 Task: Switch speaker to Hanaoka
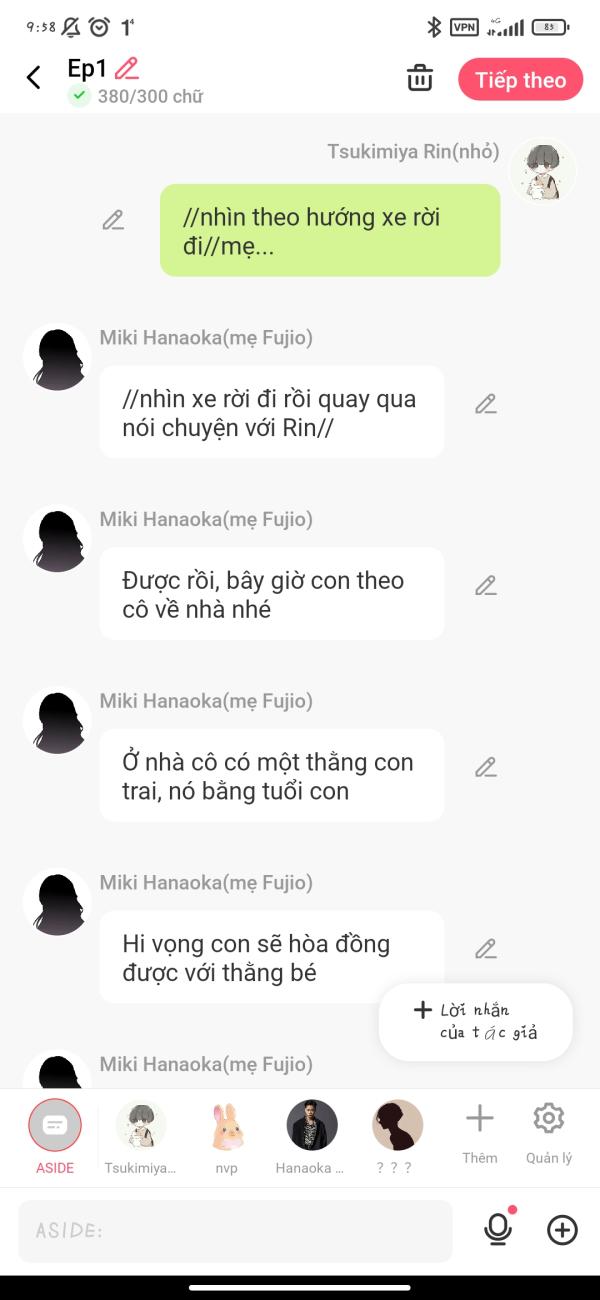coord(311,1135)
